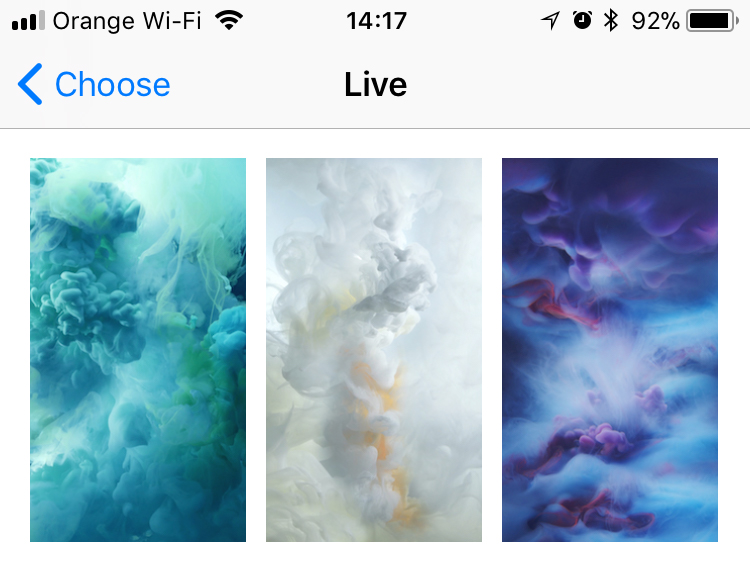Select the teal green smoke live wallpaper
Viewport: 750px width, 568px height.
tap(138, 350)
